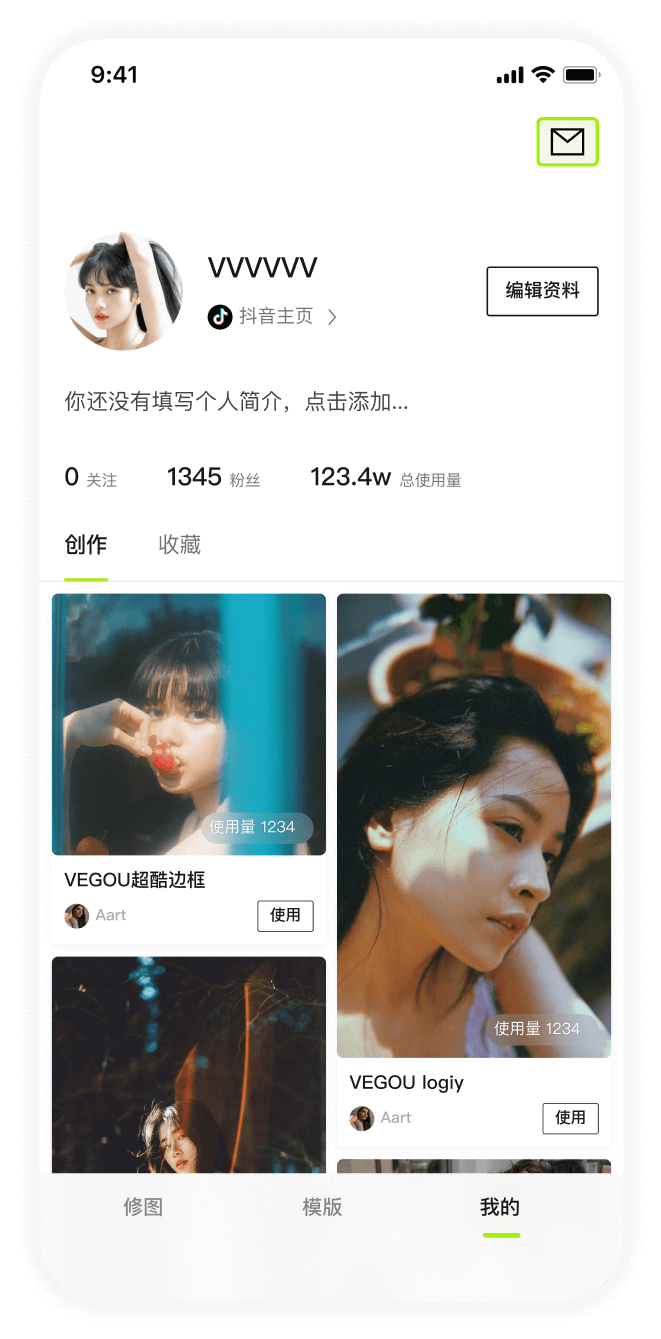The width and height of the screenshot is (661, 1339).
Task: Tap the 编辑资料 edit profile button
Action: coord(542,291)
